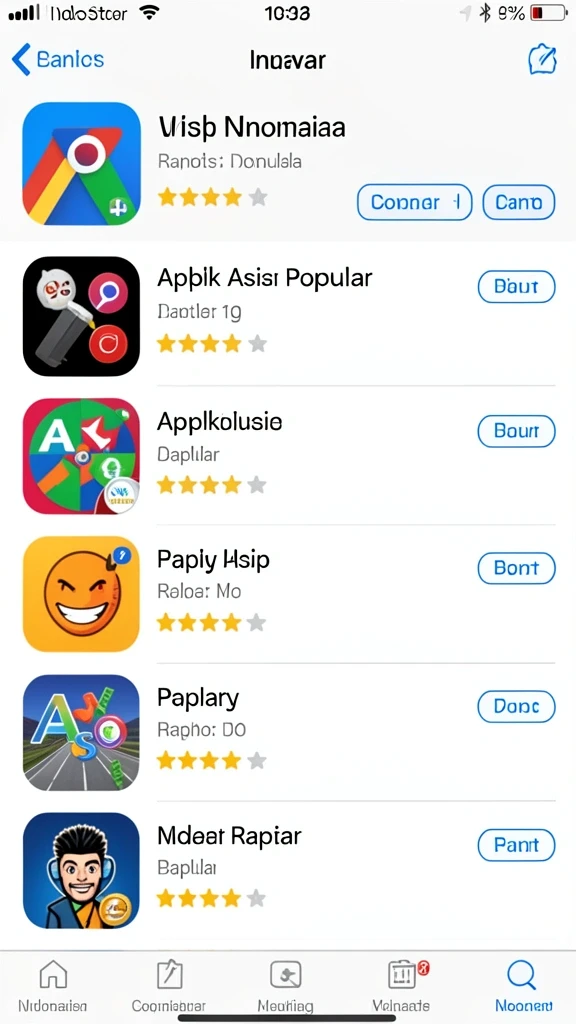The image size is (576, 1024).
Task: Select the search tab
Action: click(523, 986)
